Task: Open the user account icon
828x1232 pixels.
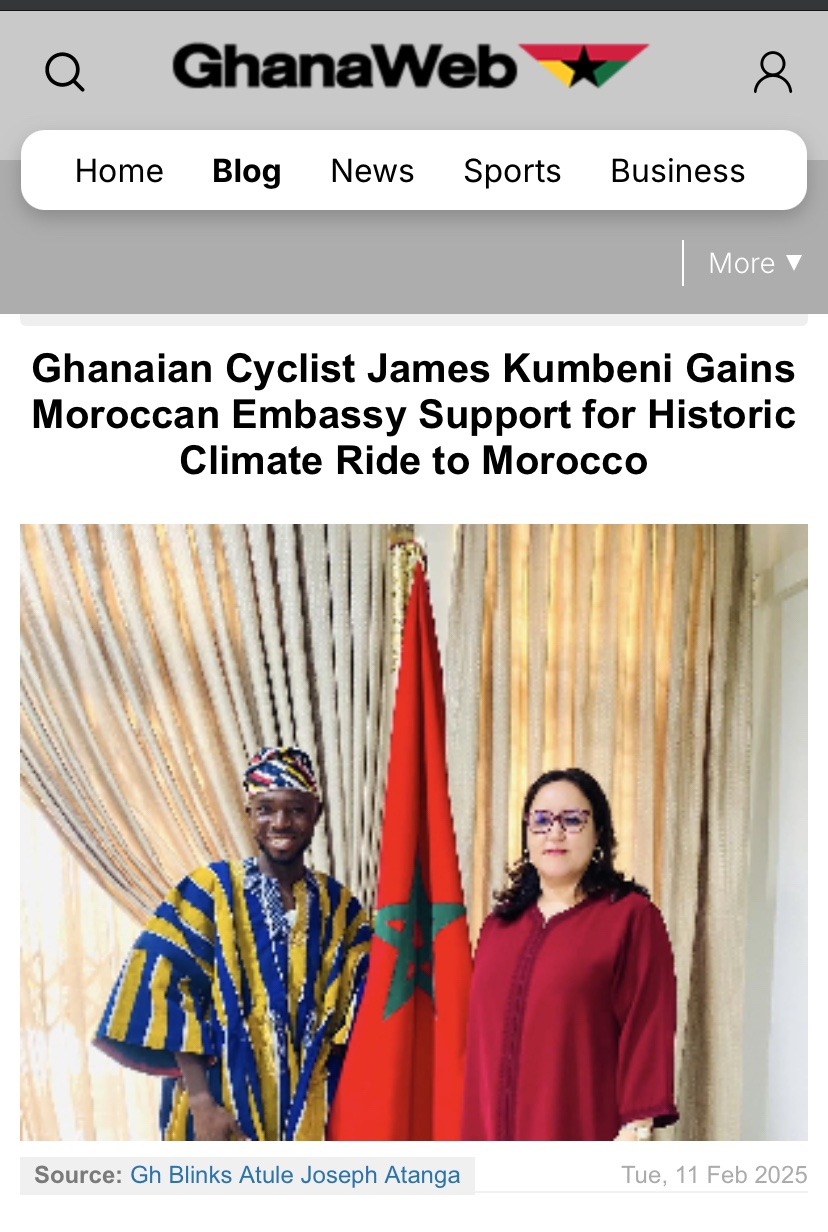Action: (772, 73)
